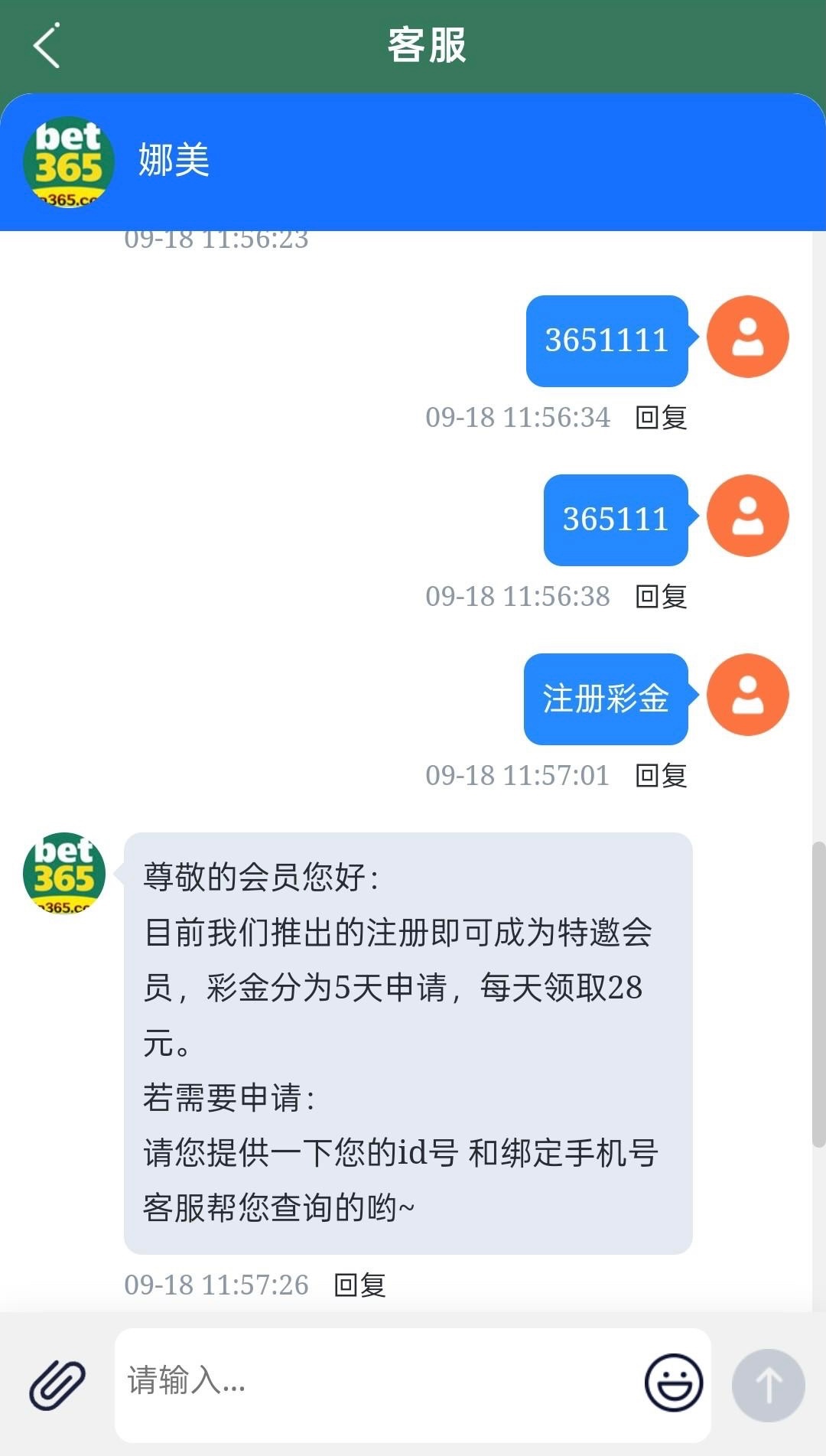Image resolution: width=826 pixels, height=1456 pixels.
Task: Reply to the agent's 11:57:26 message
Action: [x=360, y=1285]
